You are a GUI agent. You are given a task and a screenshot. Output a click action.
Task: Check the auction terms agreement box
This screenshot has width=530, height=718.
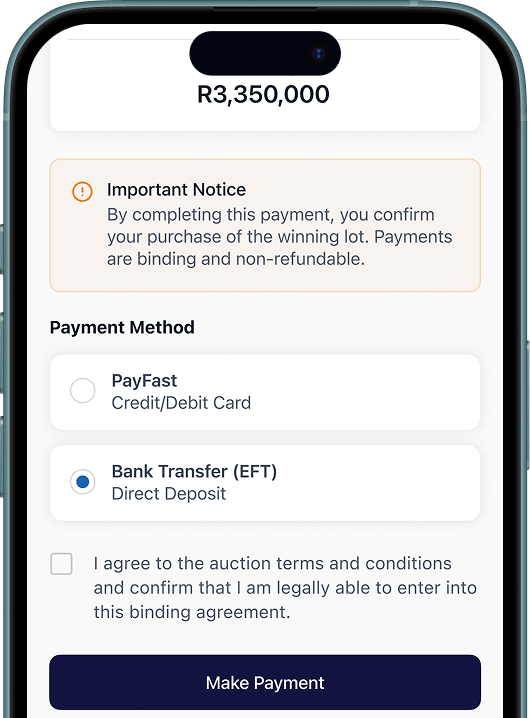[61, 564]
